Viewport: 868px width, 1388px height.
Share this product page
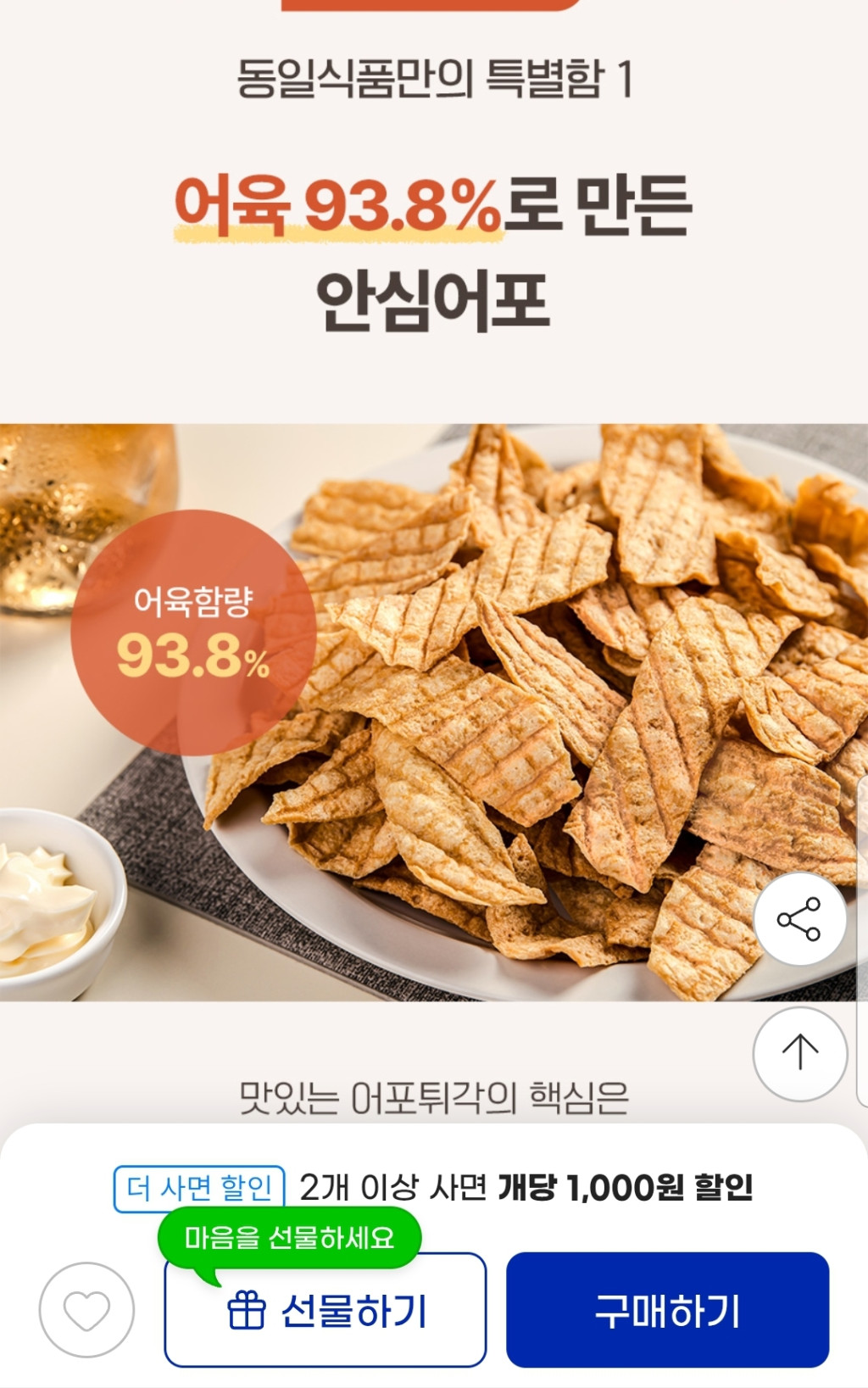[799, 919]
